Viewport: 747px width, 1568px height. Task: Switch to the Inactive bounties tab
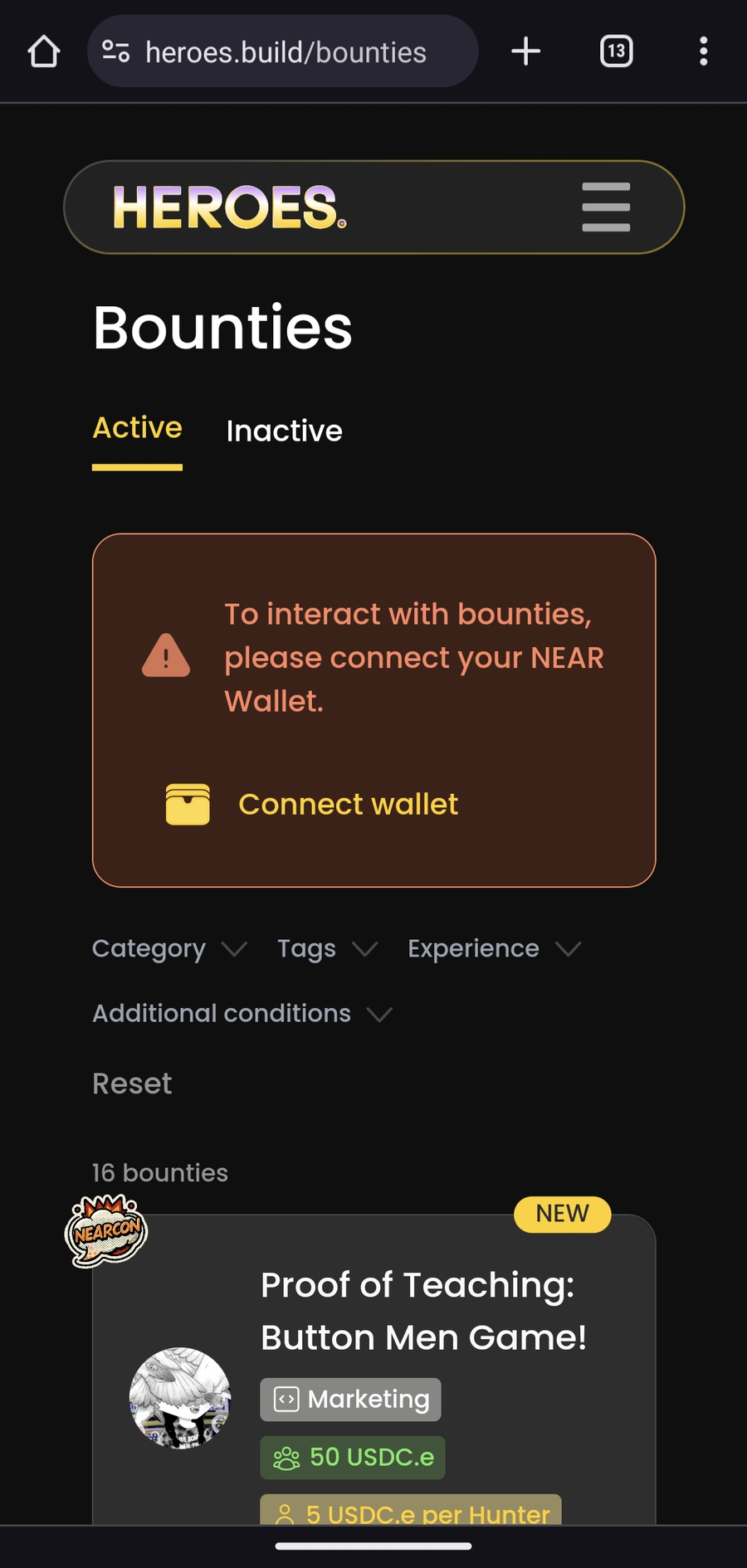click(284, 431)
